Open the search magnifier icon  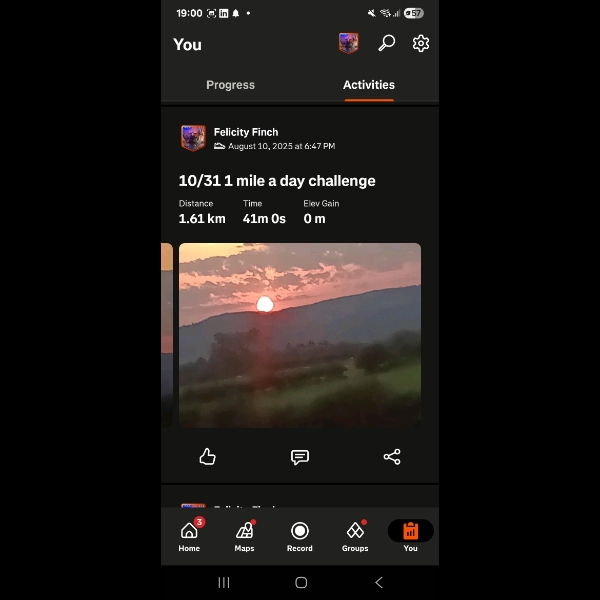click(x=386, y=43)
